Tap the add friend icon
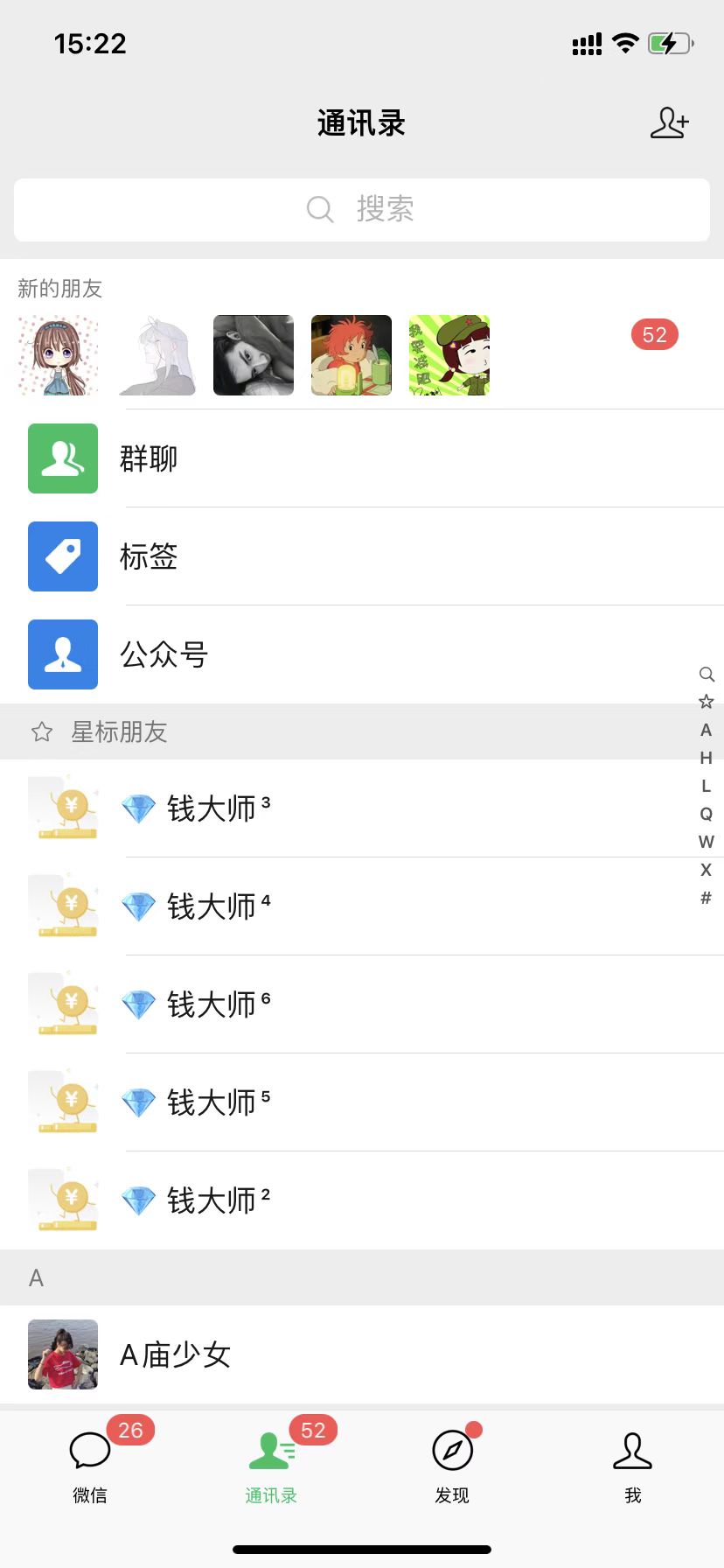This screenshot has height=1568, width=724. click(670, 123)
